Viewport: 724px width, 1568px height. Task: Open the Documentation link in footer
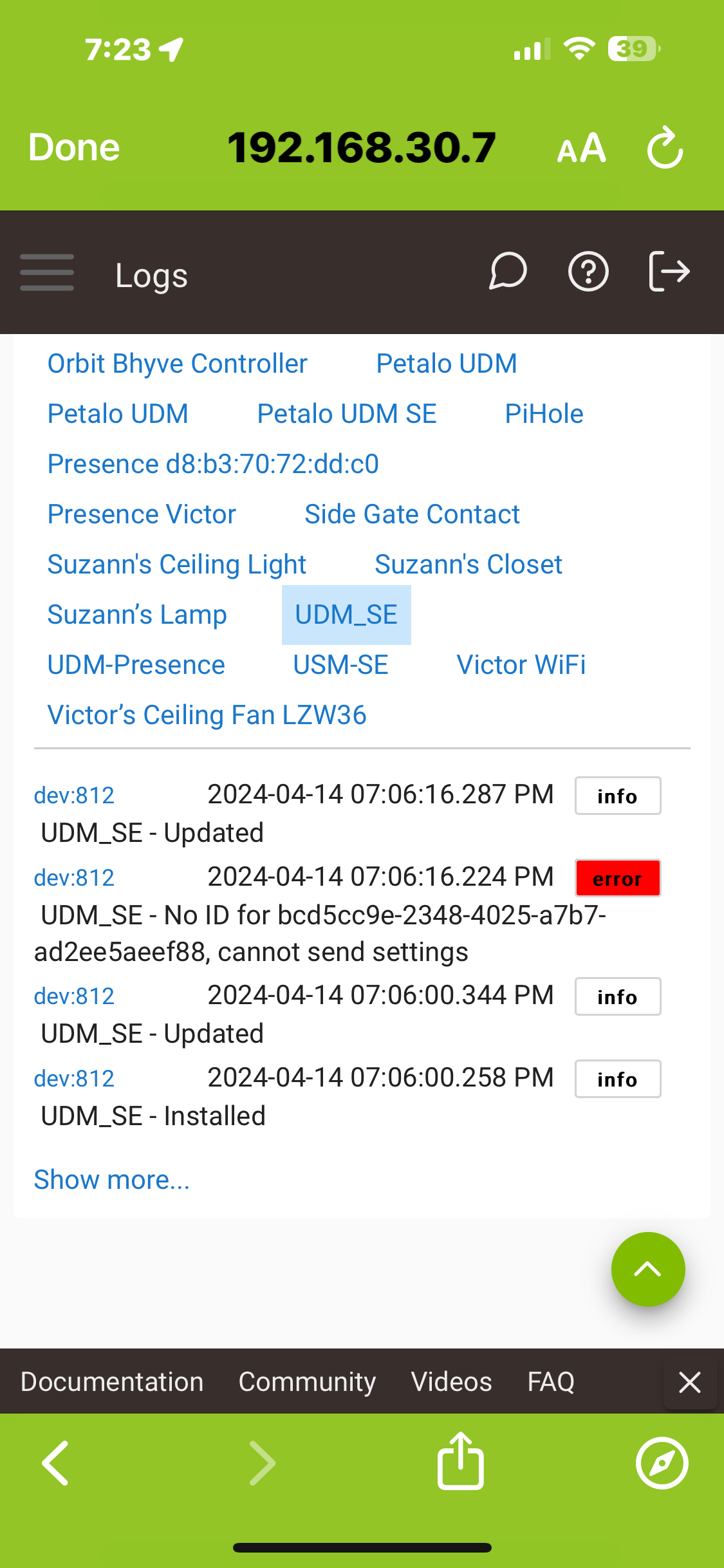click(x=112, y=1382)
